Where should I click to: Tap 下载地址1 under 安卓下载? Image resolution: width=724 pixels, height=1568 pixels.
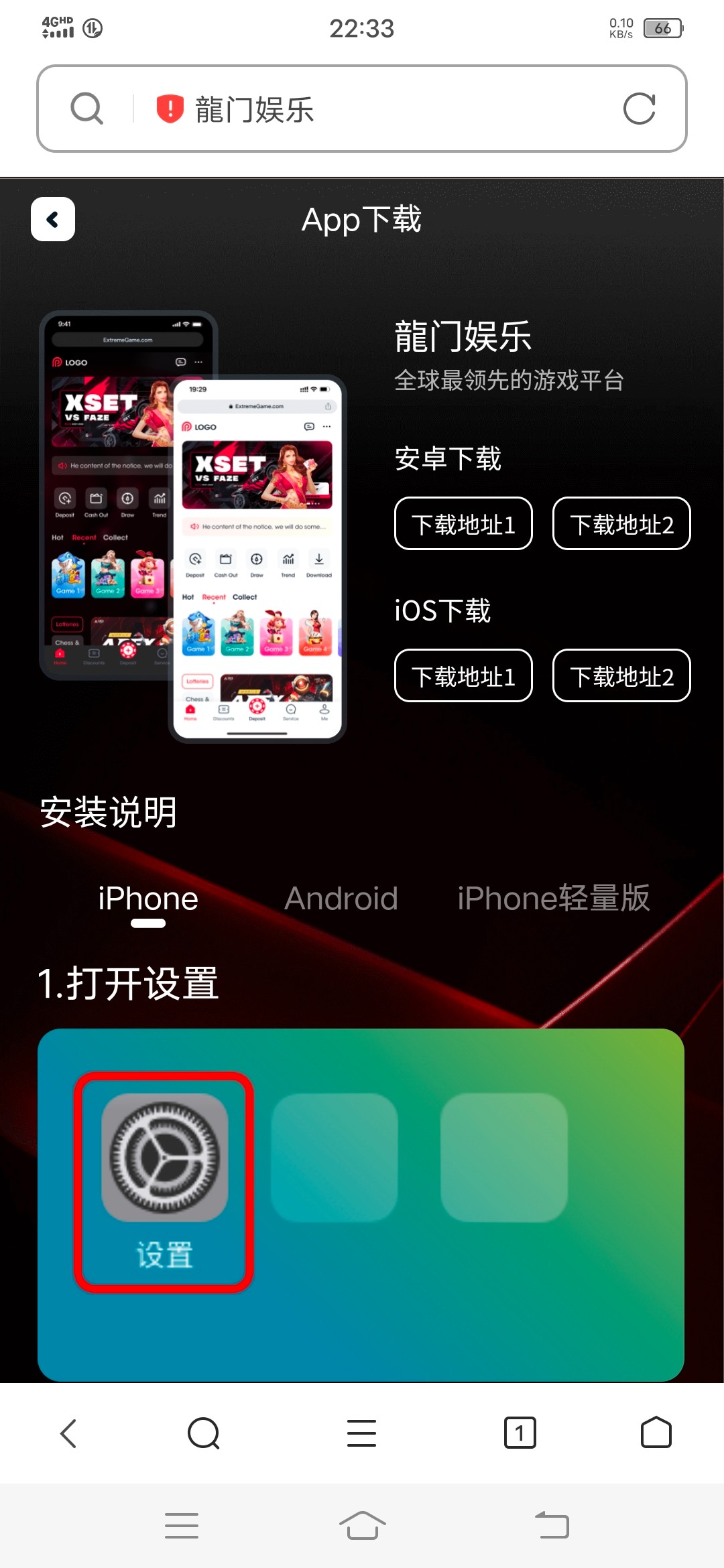click(x=463, y=524)
